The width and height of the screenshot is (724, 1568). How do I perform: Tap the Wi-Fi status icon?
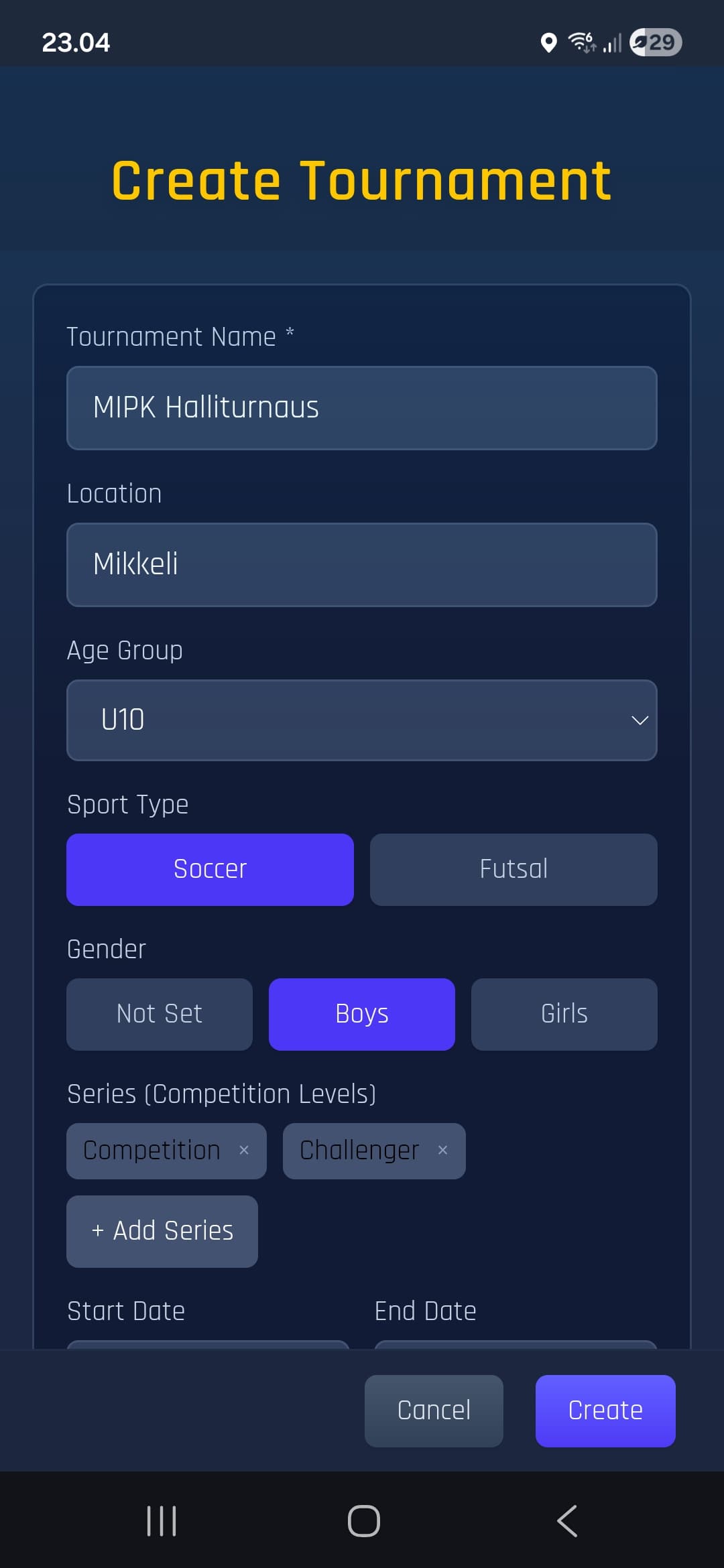581,43
